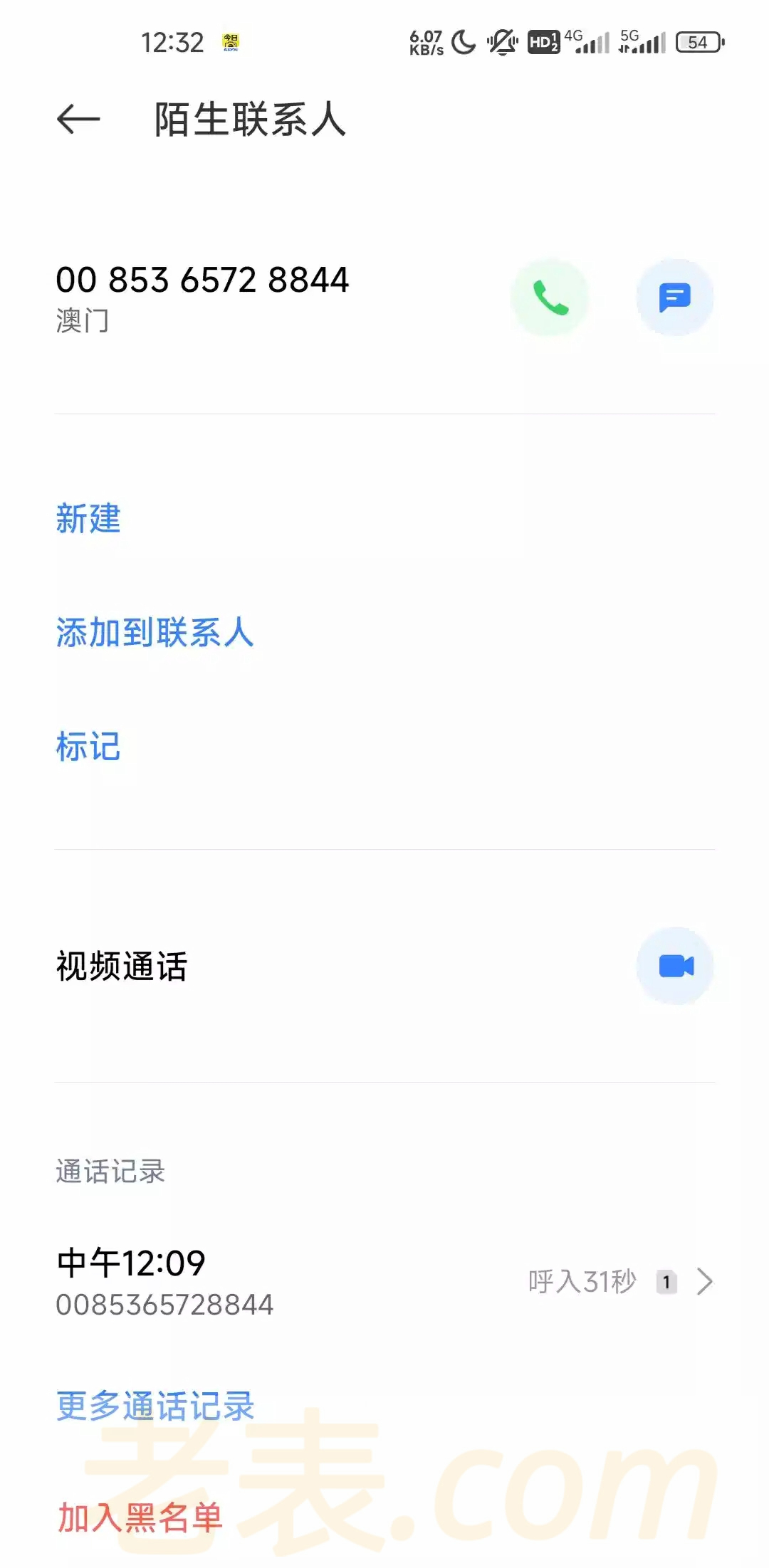This screenshot has width=769, height=1568.
Task: Start a video call with the camera icon
Action: tap(674, 966)
